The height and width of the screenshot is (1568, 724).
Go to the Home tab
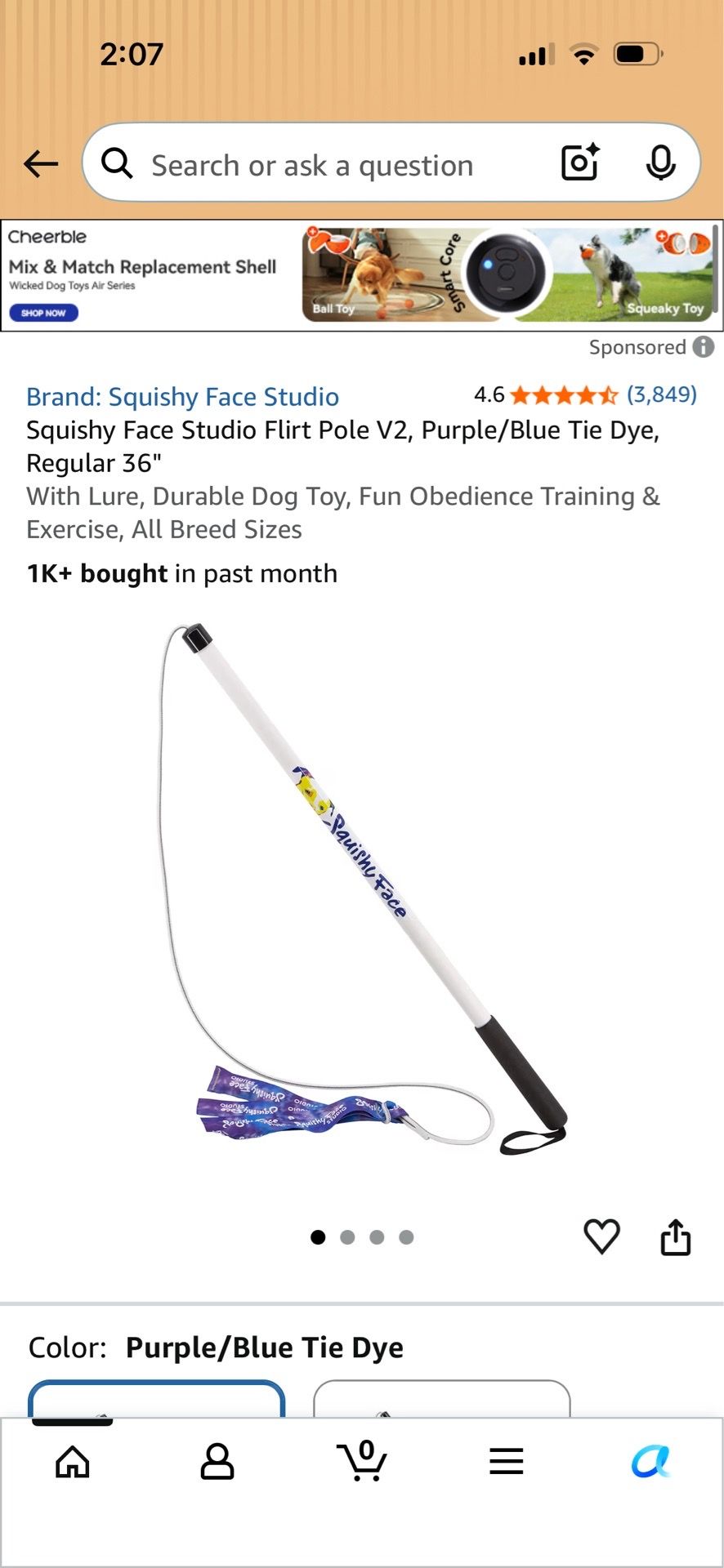coord(73,1462)
